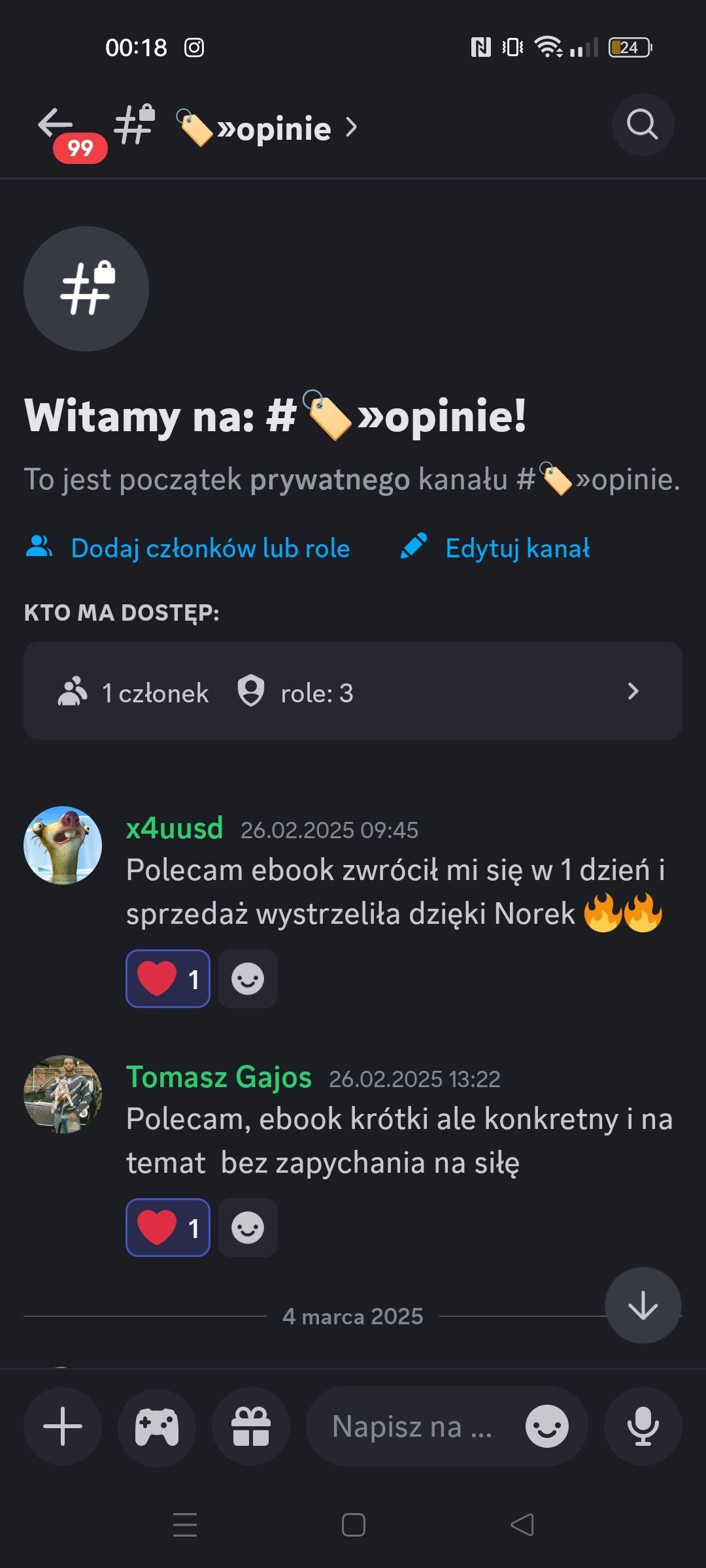Image resolution: width=706 pixels, height=1568 pixels.
Task: Open the gift button
Action: tap(251, 1426)
